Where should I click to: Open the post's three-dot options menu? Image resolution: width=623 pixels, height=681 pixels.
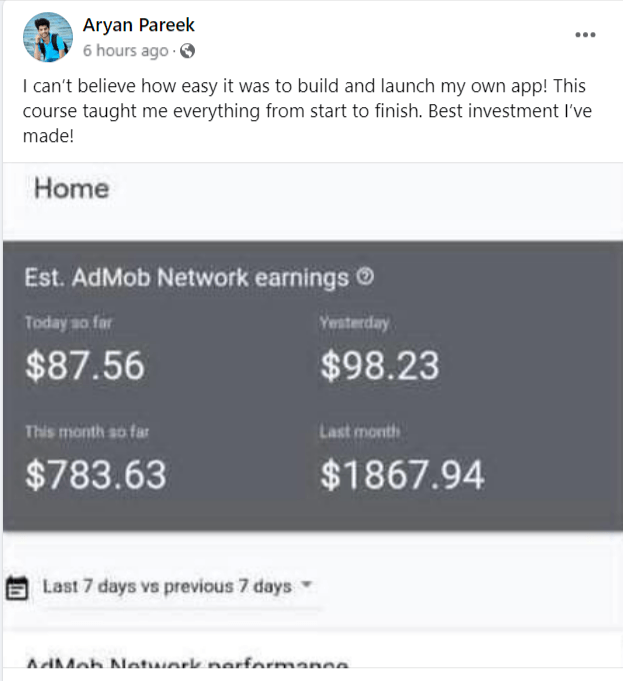click(x=585, y=34)
